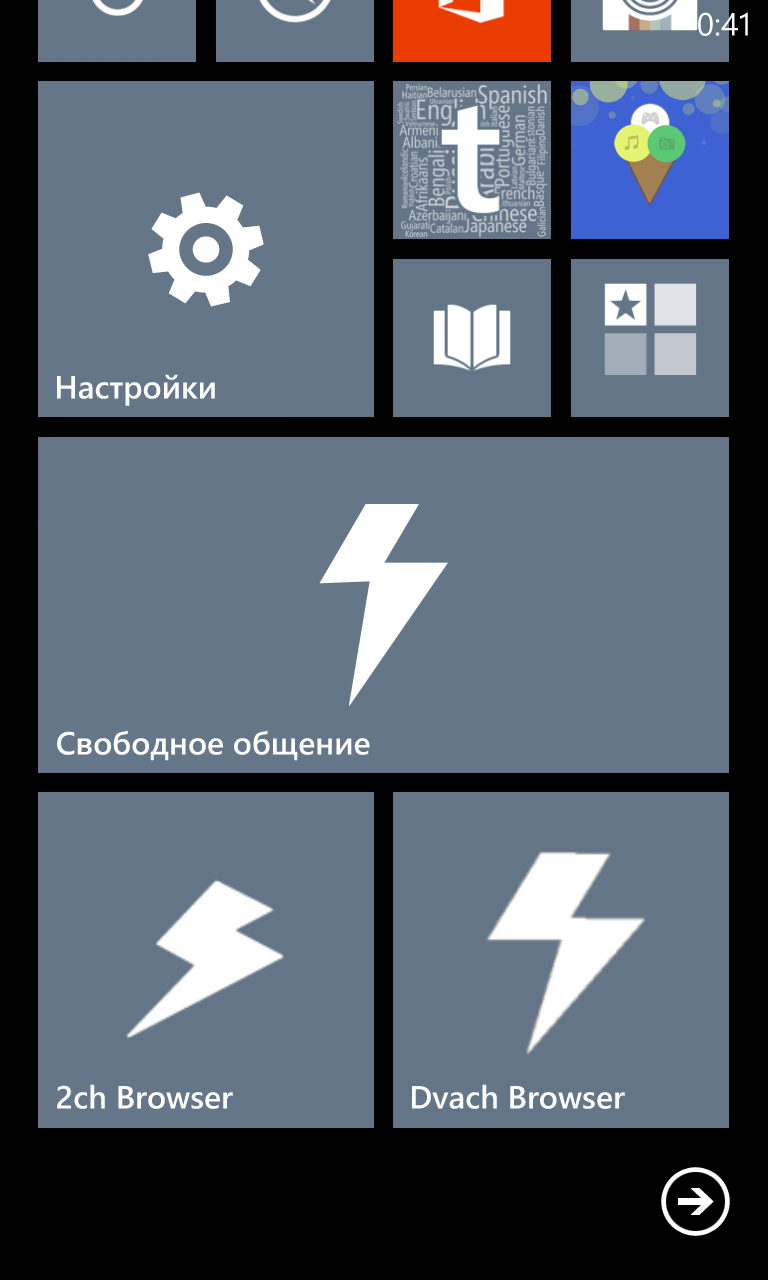This screenshot has height=1280, width=768.
Task: Go to app list via arrow button
Action: pyautogui.click(x=695, y=1201)
